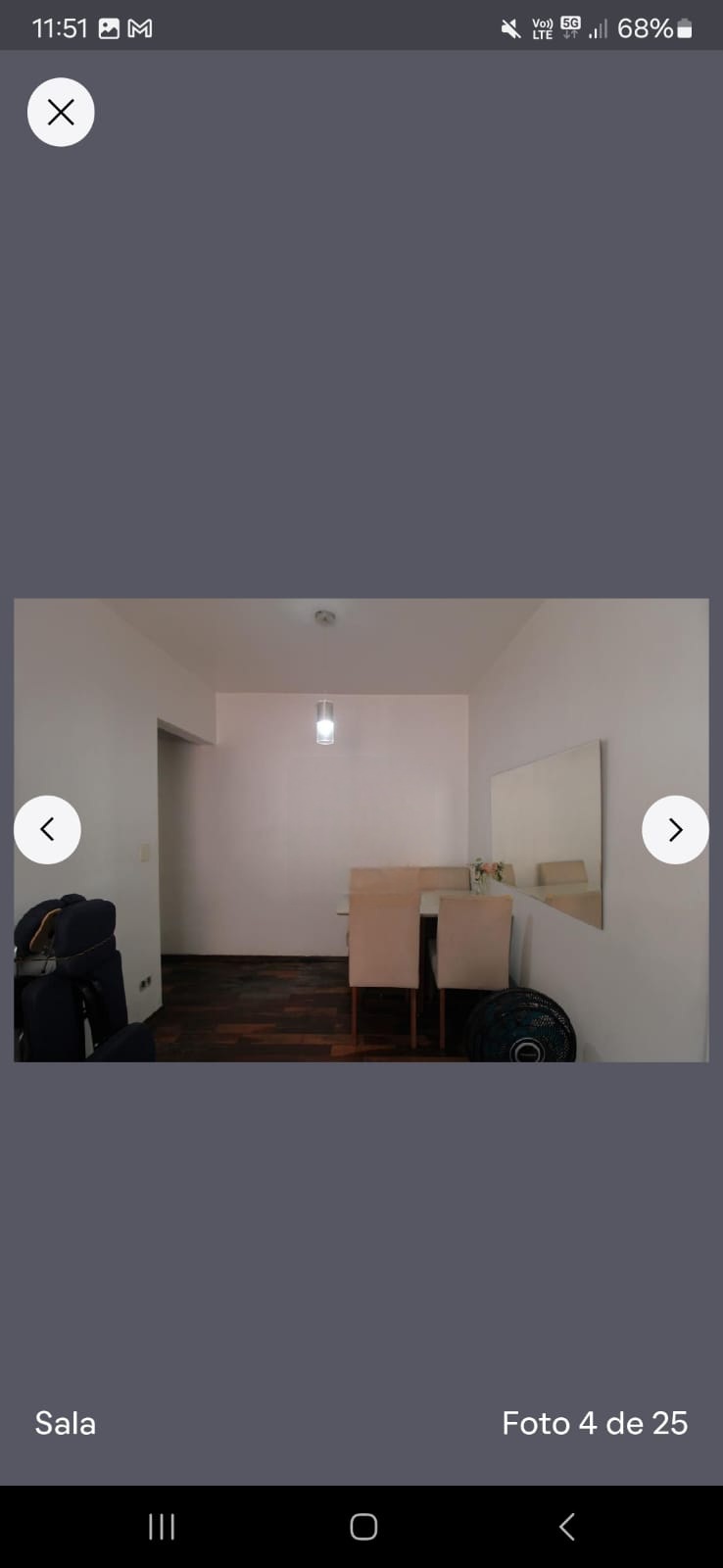Open recent apps in the navigation bar
The height and width of the screenshot is (1568, 723).
point(162,1526)
